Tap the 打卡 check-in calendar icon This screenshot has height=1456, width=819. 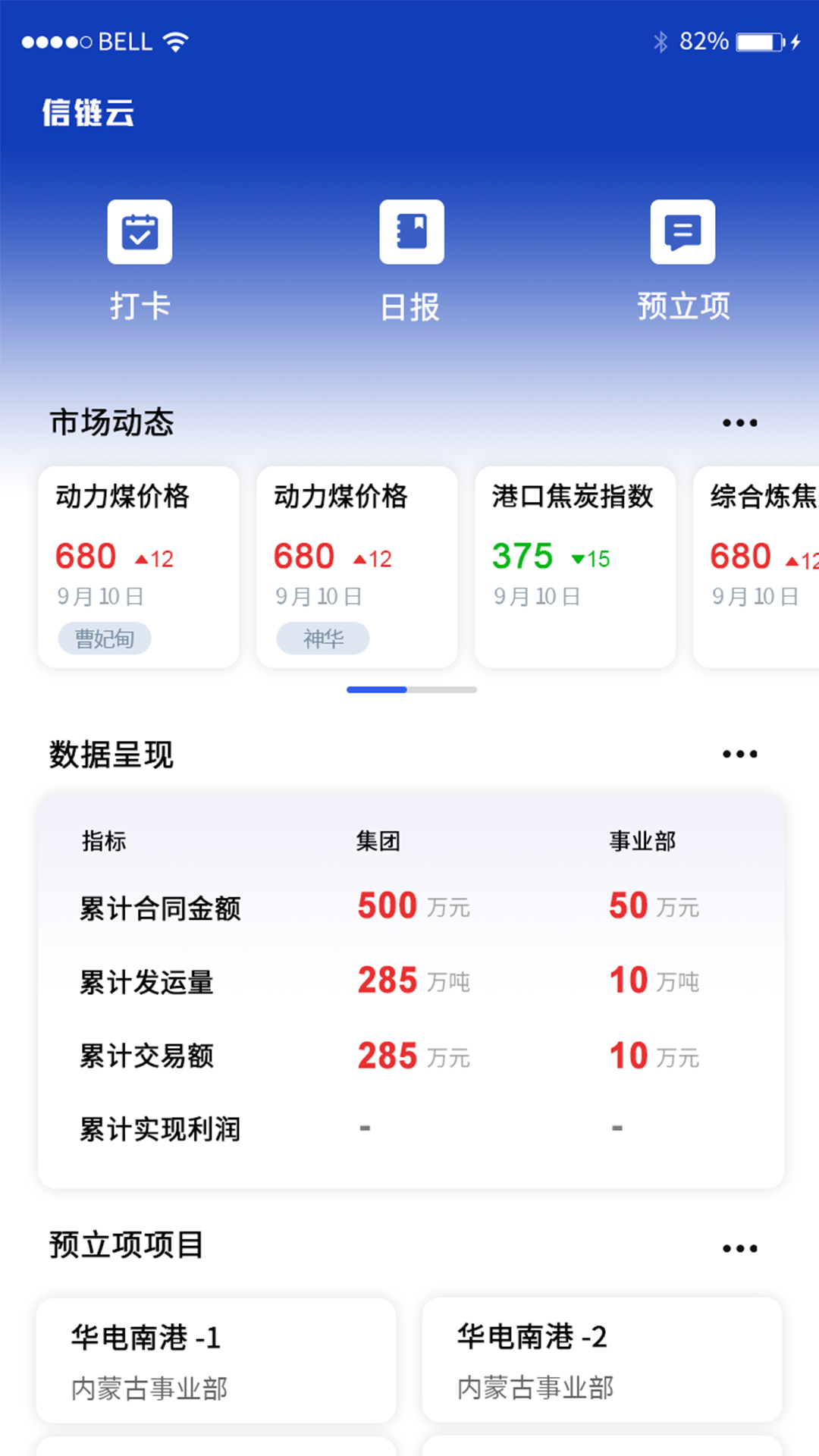[x=140, y=232]
